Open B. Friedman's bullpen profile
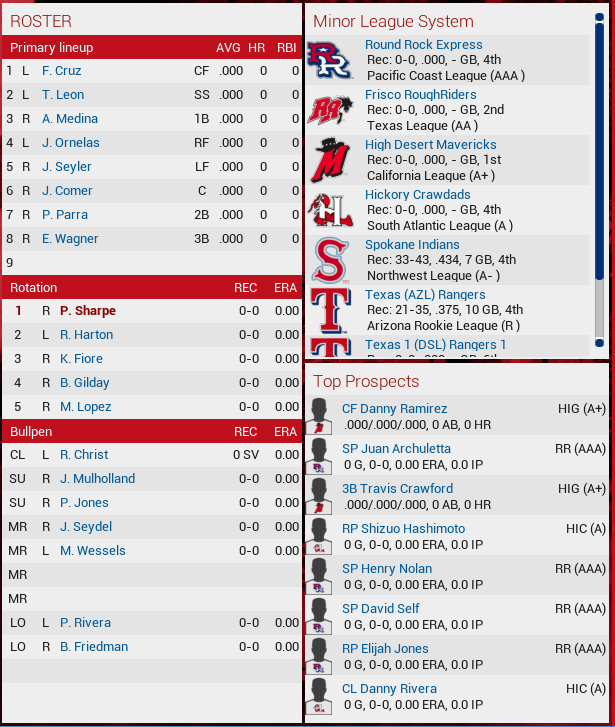Screen dimensions: 615x727 (x=94, y=647)
